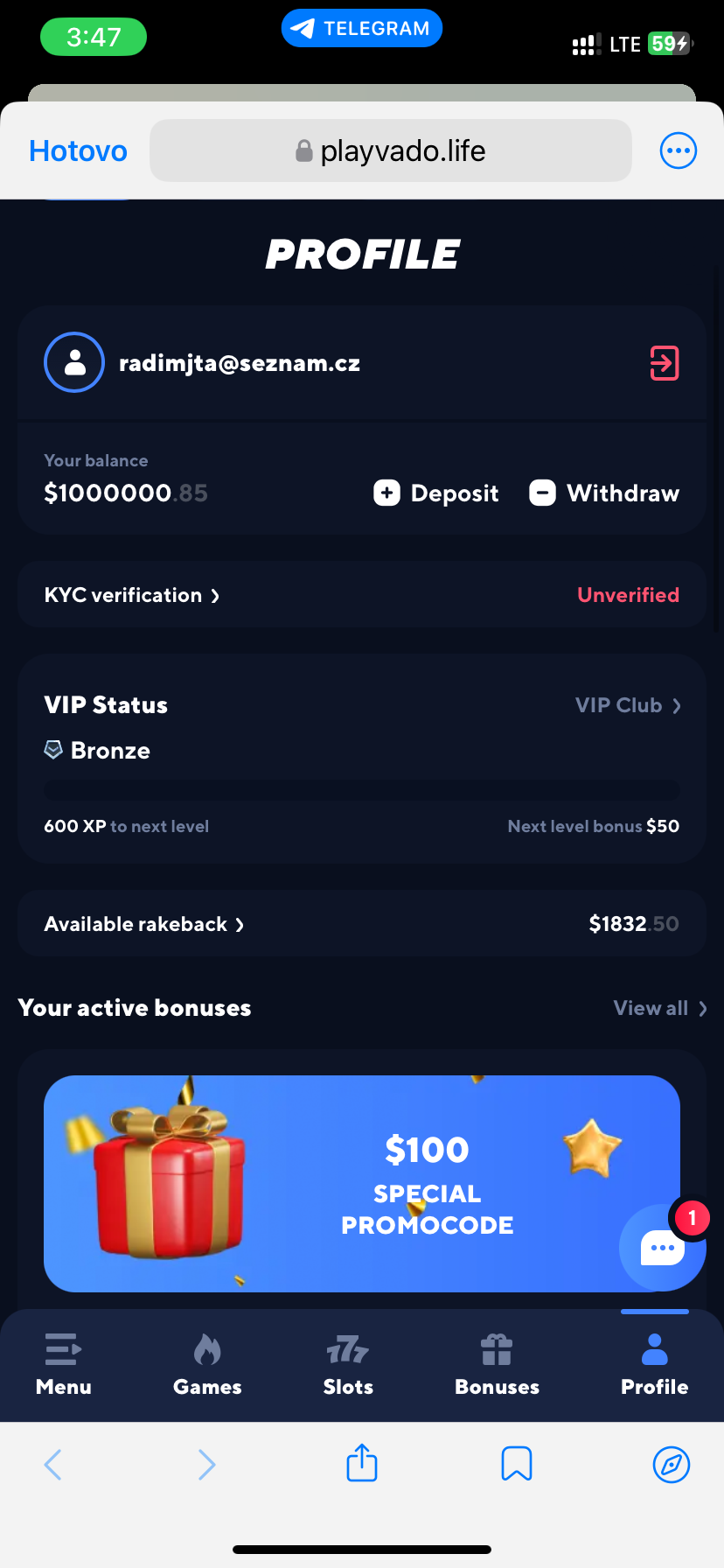Open the $100 special promocode banner
The image size is (724, 1568).
[x=361, y=1183]
